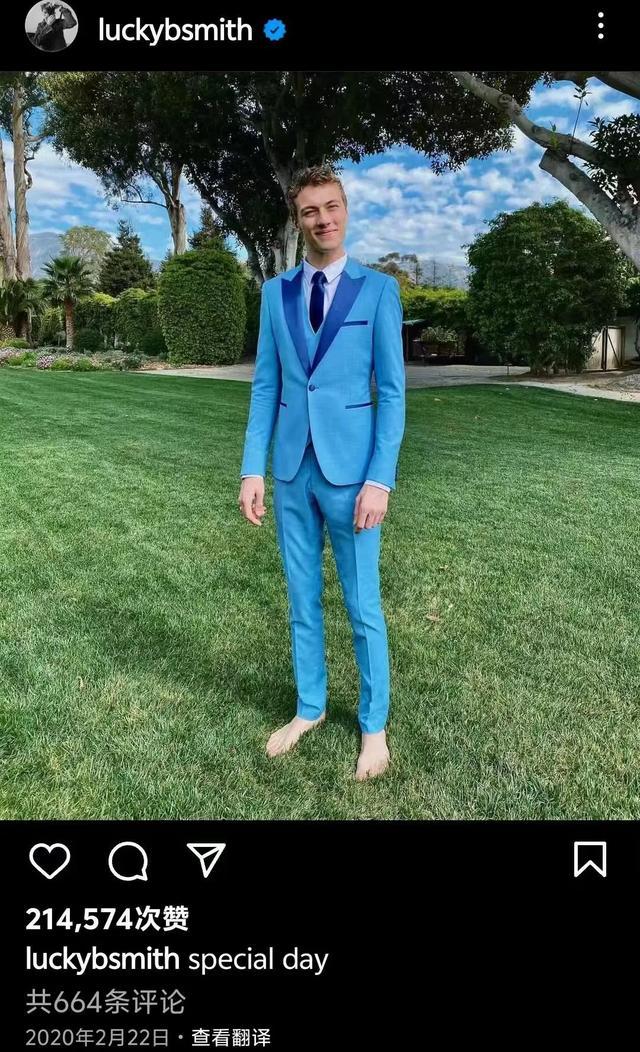Image resolution: width=640 pixels, height=1052 pixels.
Task: Open the luckybsmith username in header
Action: pos(175,30)
